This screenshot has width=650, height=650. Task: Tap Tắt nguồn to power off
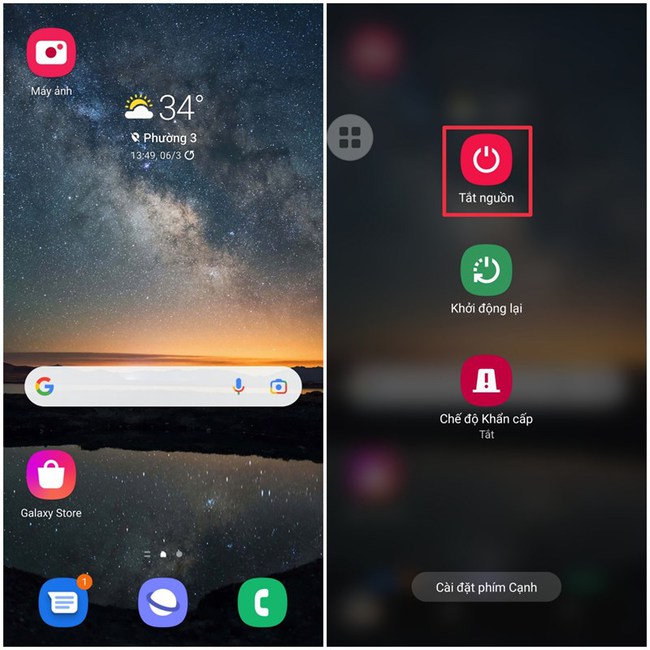[x=486, y=160]
